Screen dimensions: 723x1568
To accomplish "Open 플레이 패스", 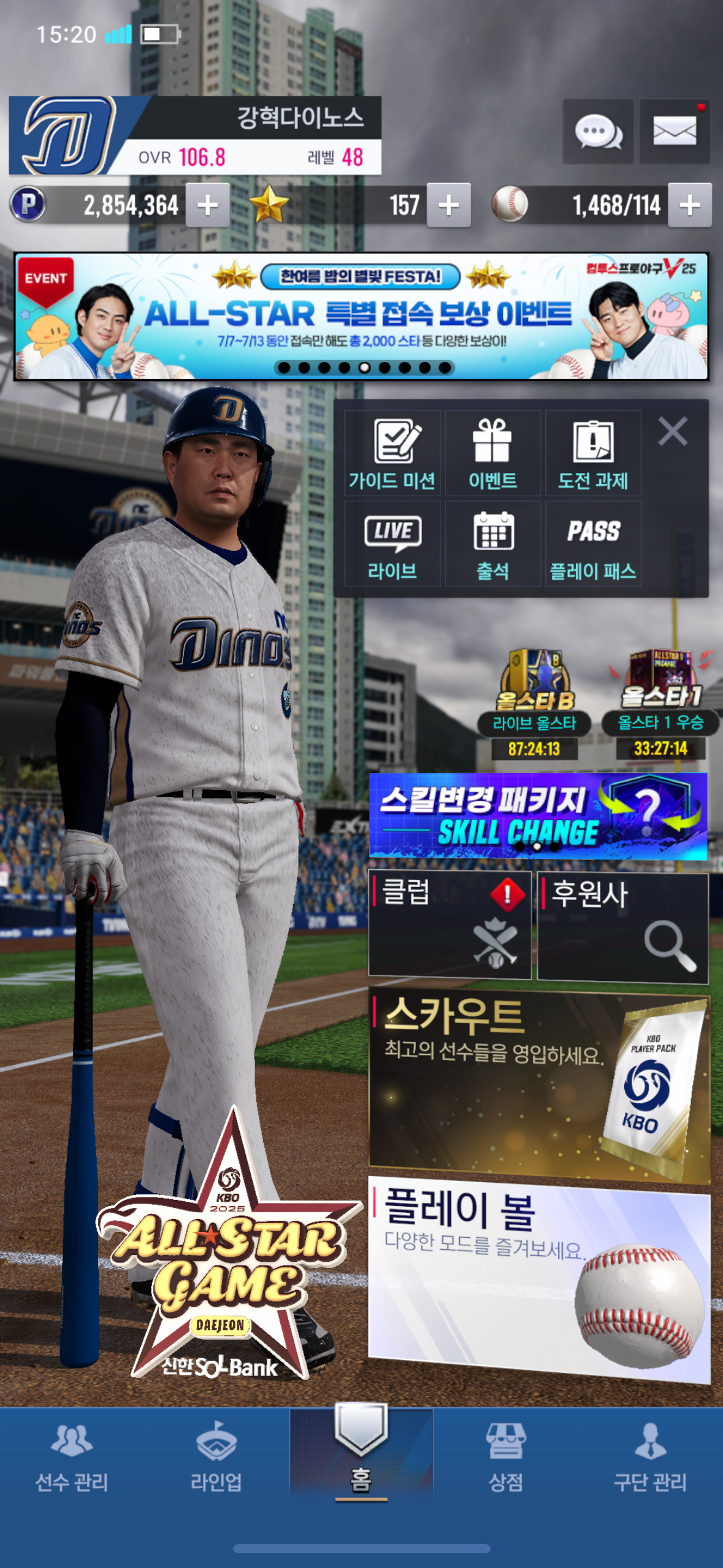I will point(593,545).
